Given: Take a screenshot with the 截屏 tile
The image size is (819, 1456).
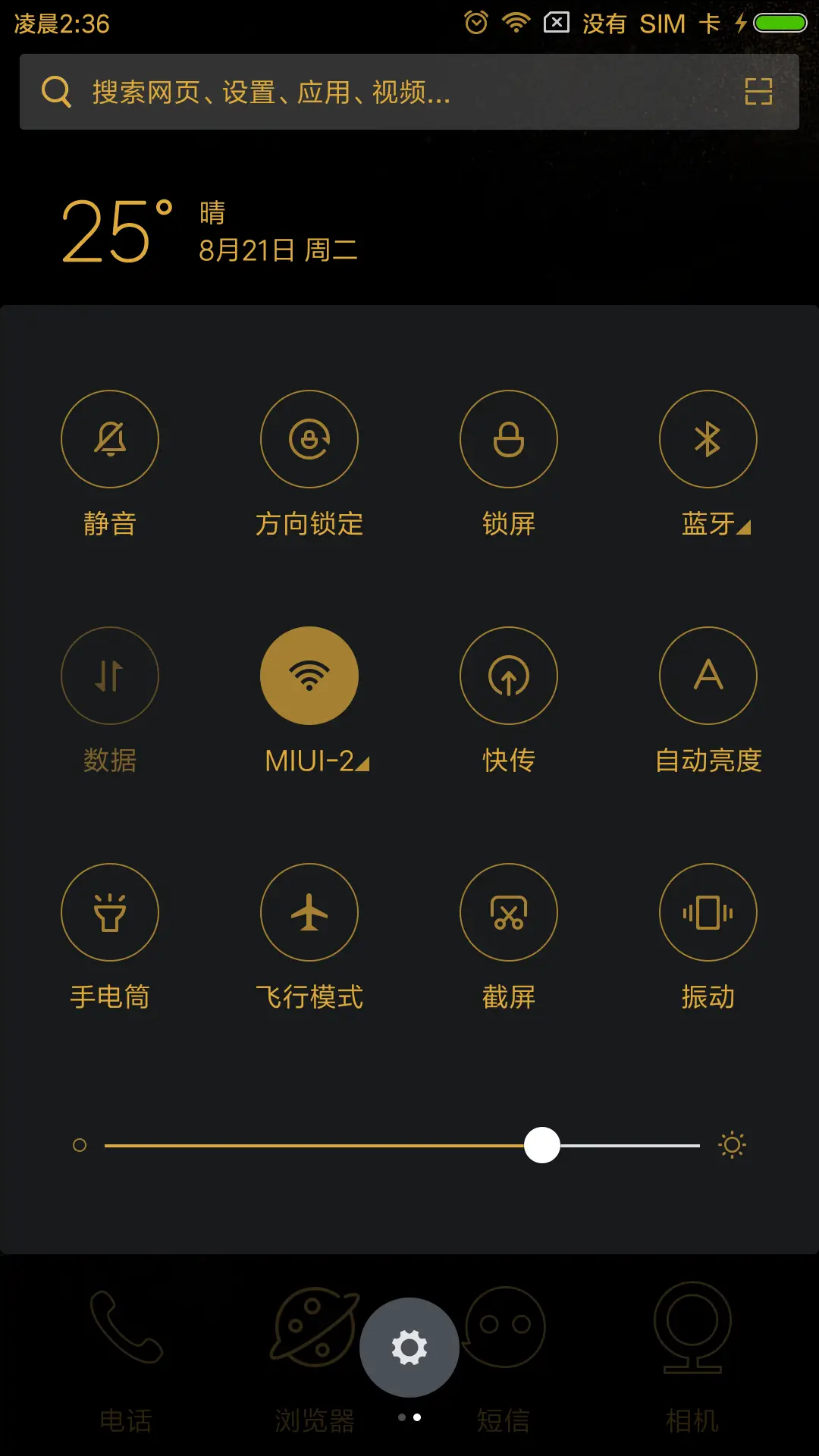Looking at the screenshot, I should click(509, 912).
